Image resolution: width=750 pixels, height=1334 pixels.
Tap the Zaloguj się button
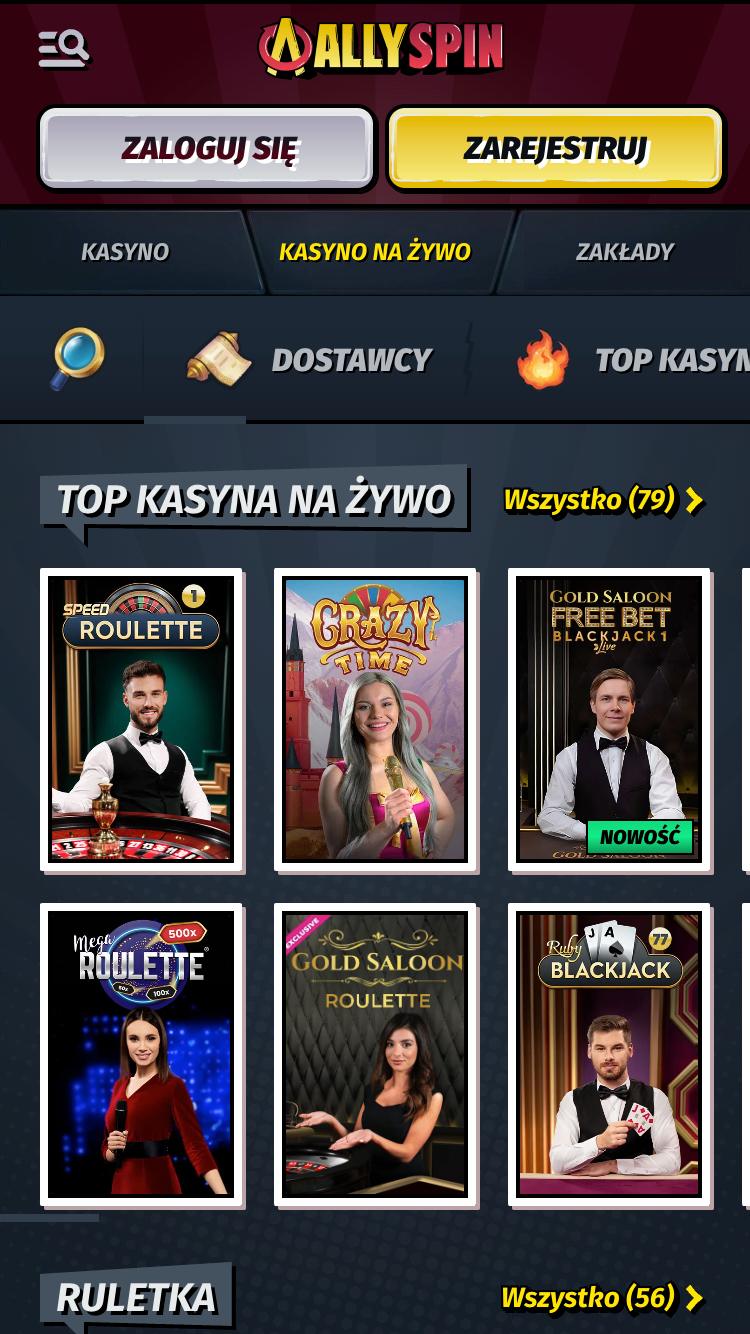(x=207, y=148)
